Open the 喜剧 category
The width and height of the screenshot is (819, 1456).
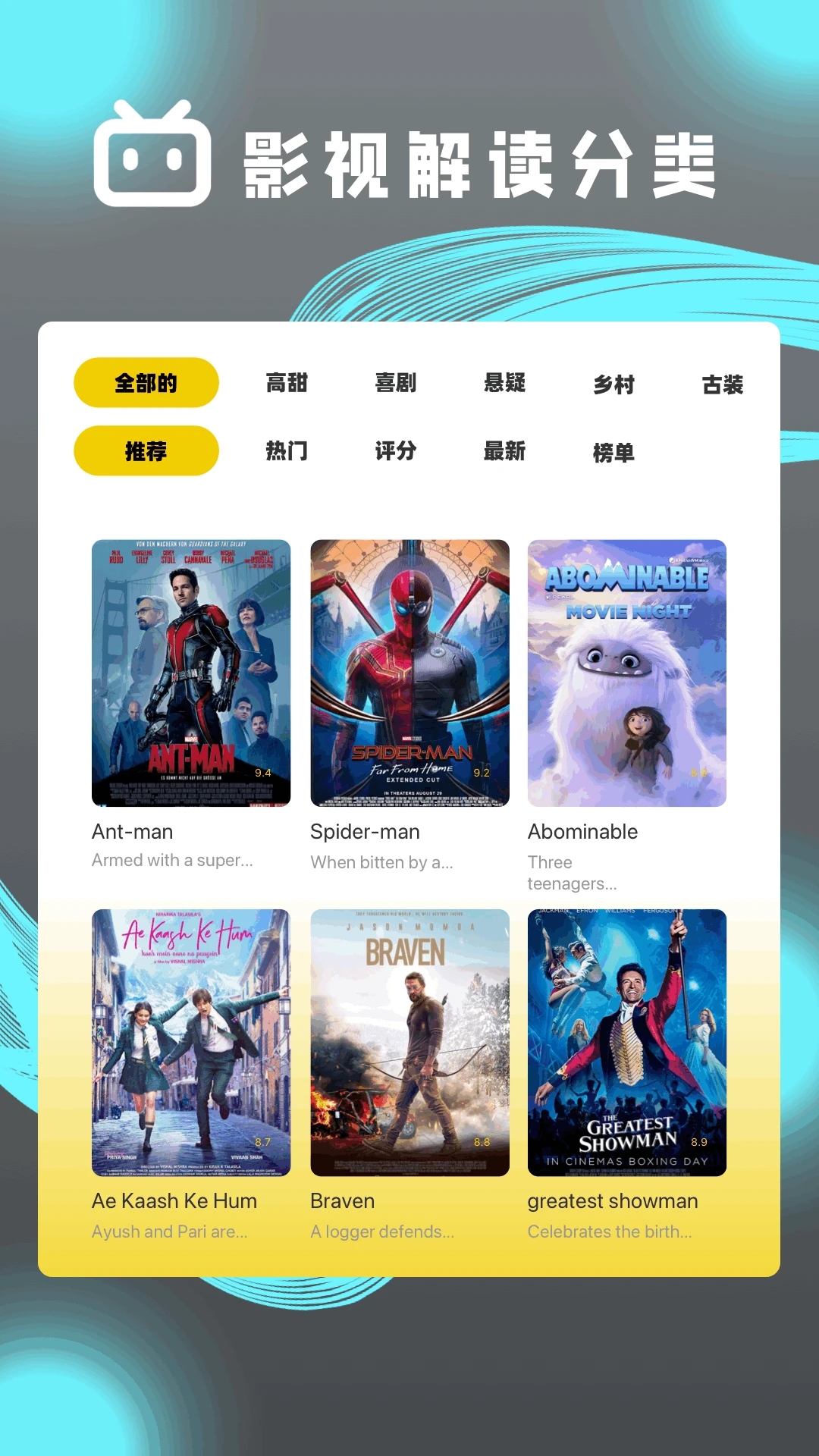tap(397, 384)
